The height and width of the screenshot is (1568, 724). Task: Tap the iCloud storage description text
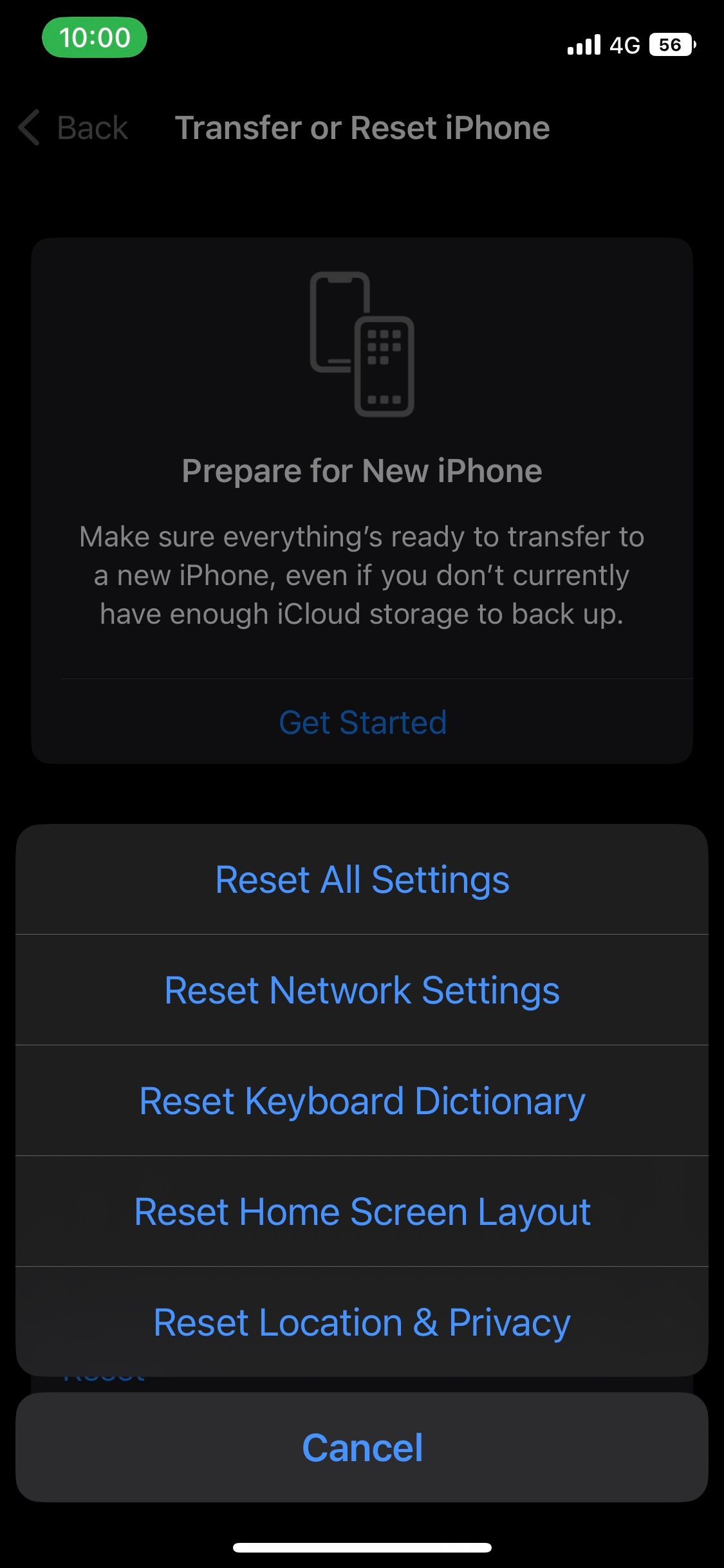pyautogui.click(x=362, y=575)
